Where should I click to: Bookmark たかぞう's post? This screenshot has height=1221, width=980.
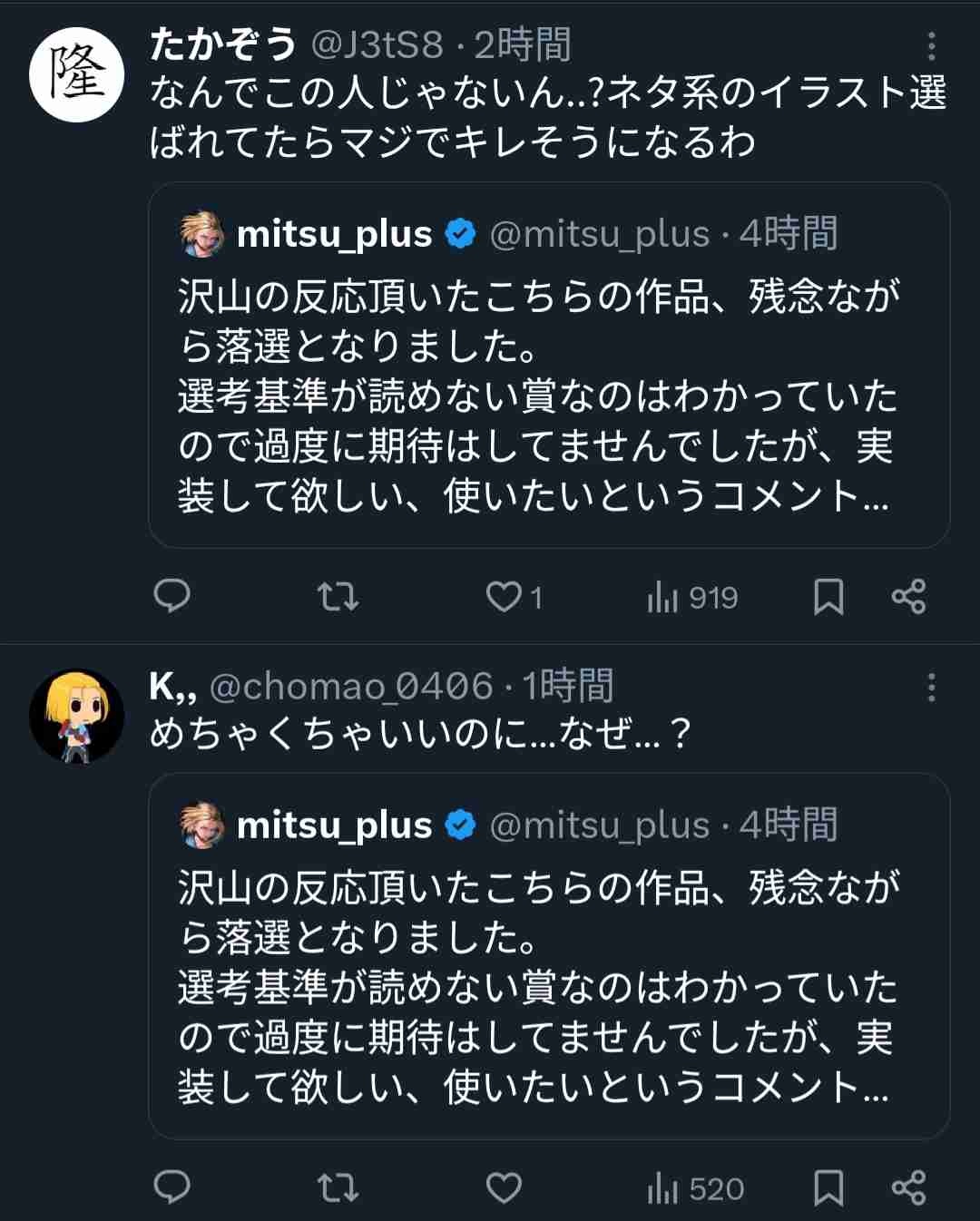pyautogui.click(x=828, y=596)
